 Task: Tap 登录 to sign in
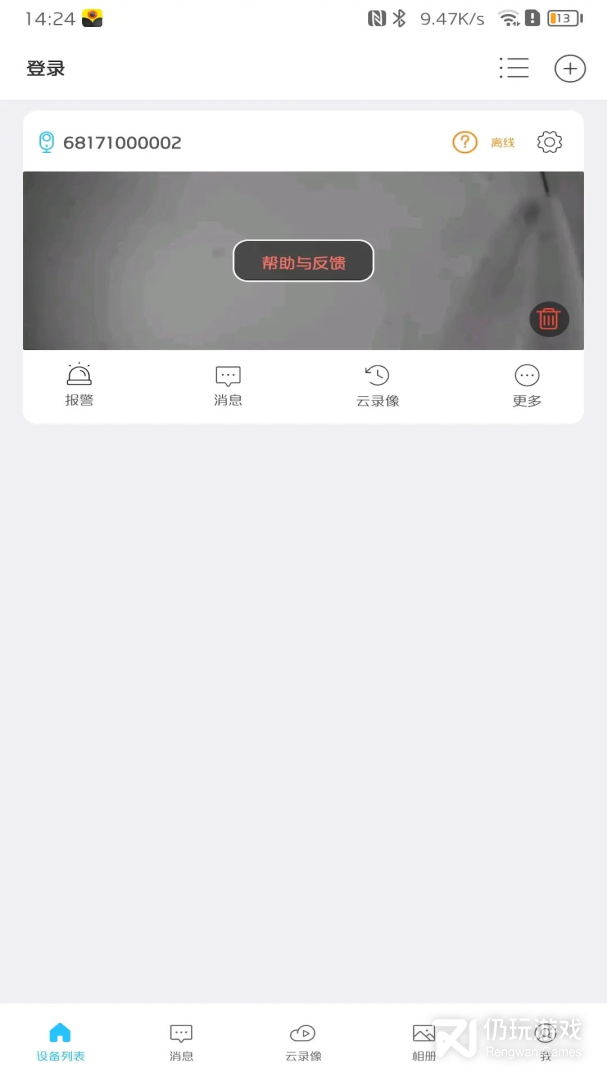pyautogui.click(x=46, y=69)
